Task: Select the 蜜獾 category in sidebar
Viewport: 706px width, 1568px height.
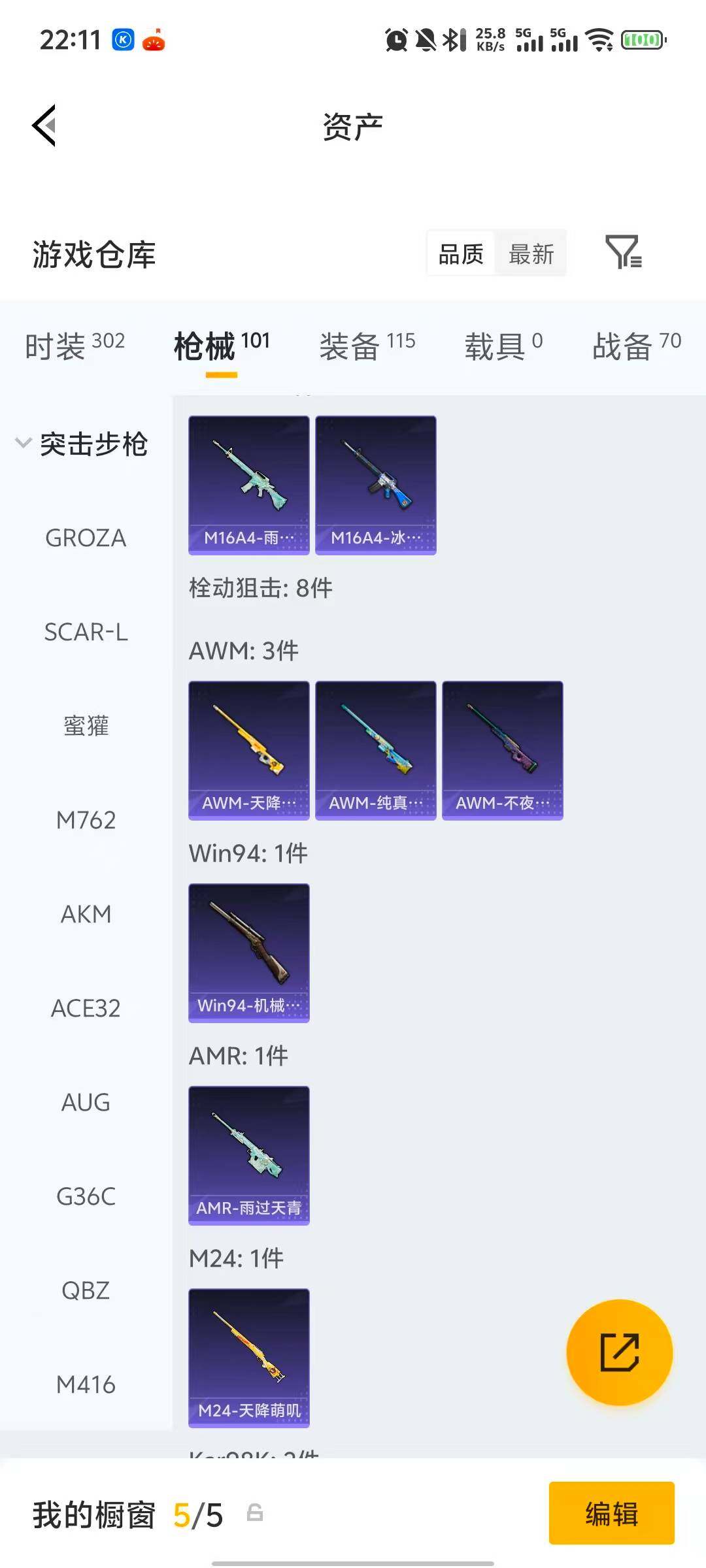Action: point(87,725)
